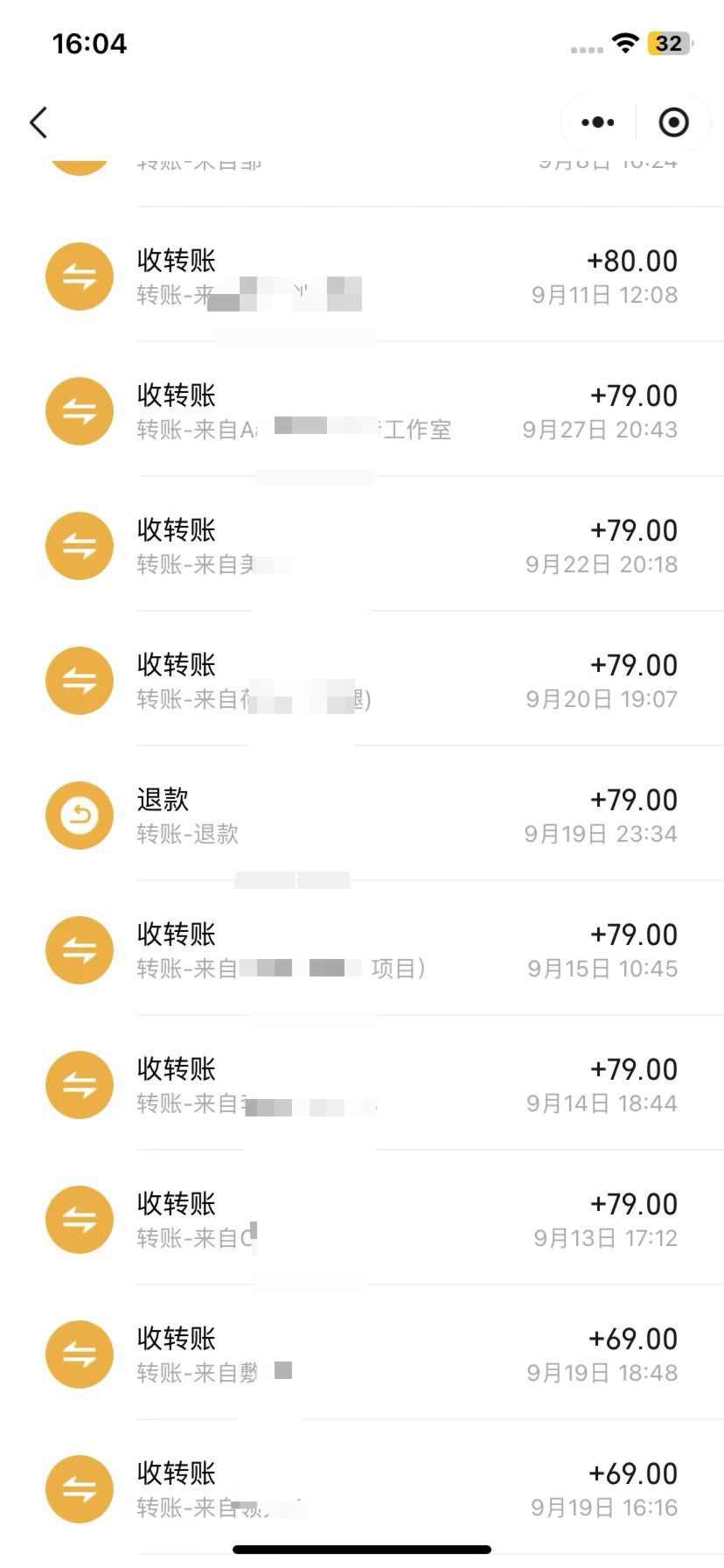Image resolution: width=724 pixels, height=1568 pixels.
Task: Tap the transfer icon beside the 9月15日 record
Action: click(79, 949)
